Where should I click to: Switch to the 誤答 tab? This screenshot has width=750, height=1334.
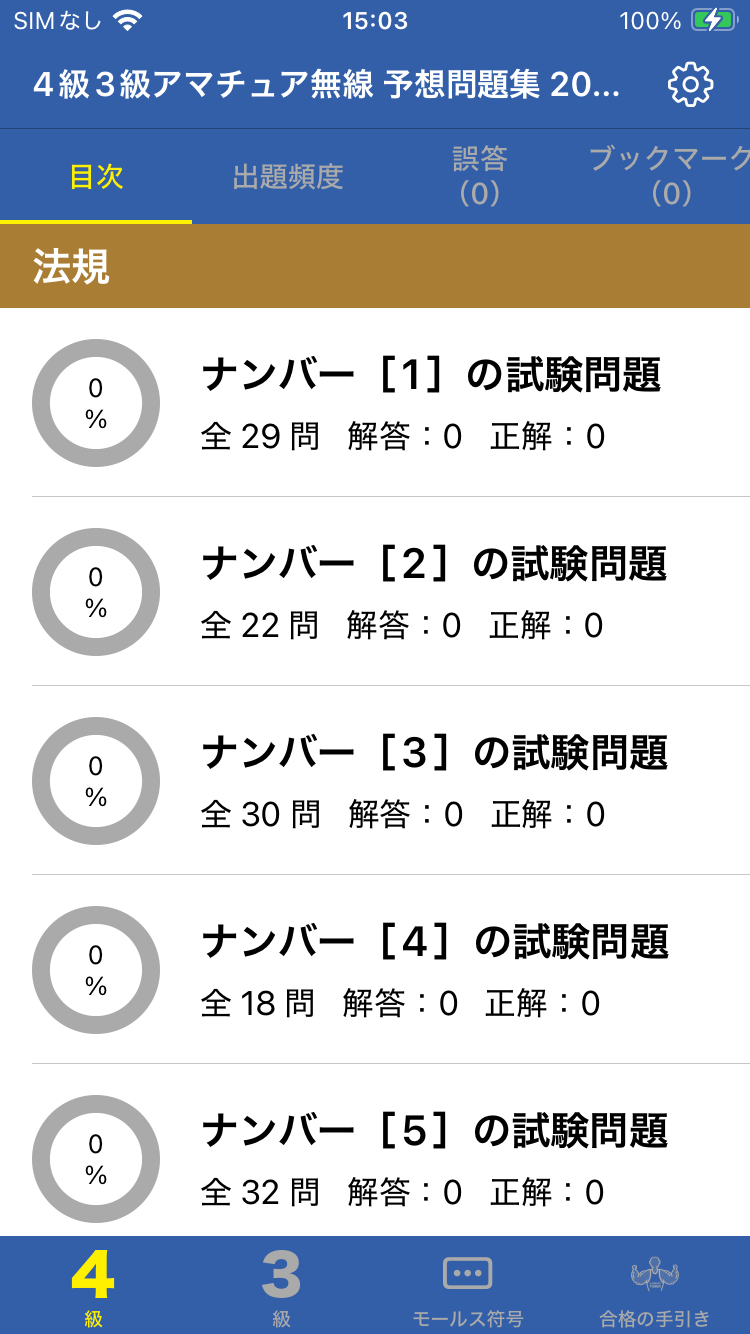pos(480,176)
